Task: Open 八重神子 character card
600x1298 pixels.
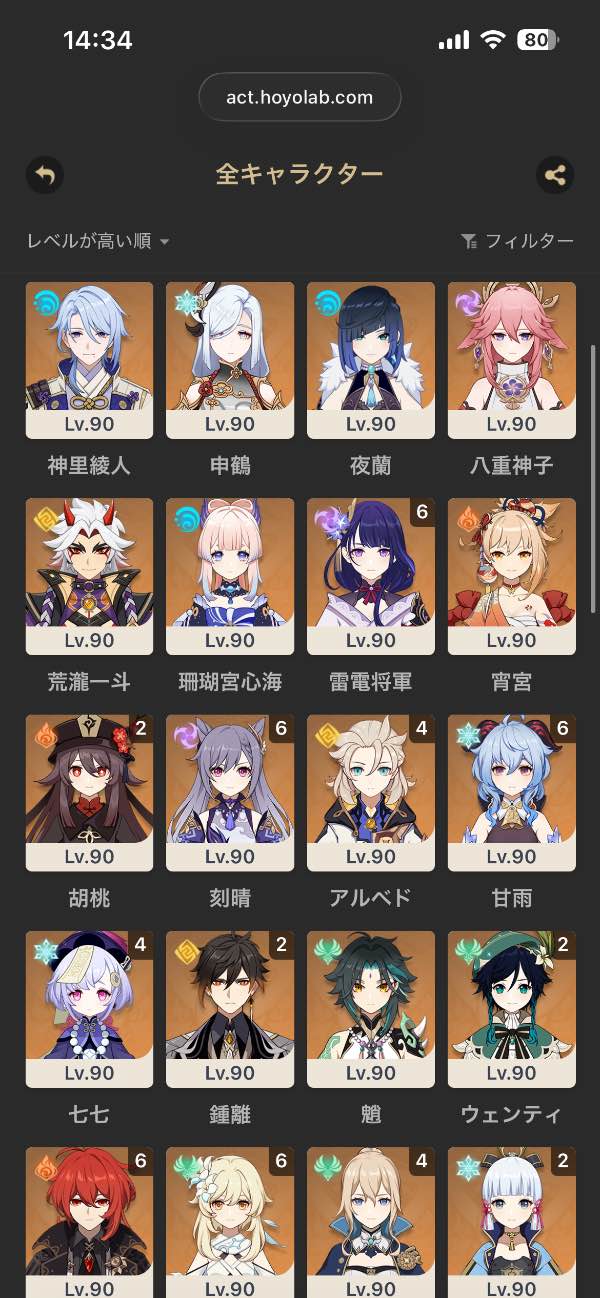Action: click(x=512, y=360)
